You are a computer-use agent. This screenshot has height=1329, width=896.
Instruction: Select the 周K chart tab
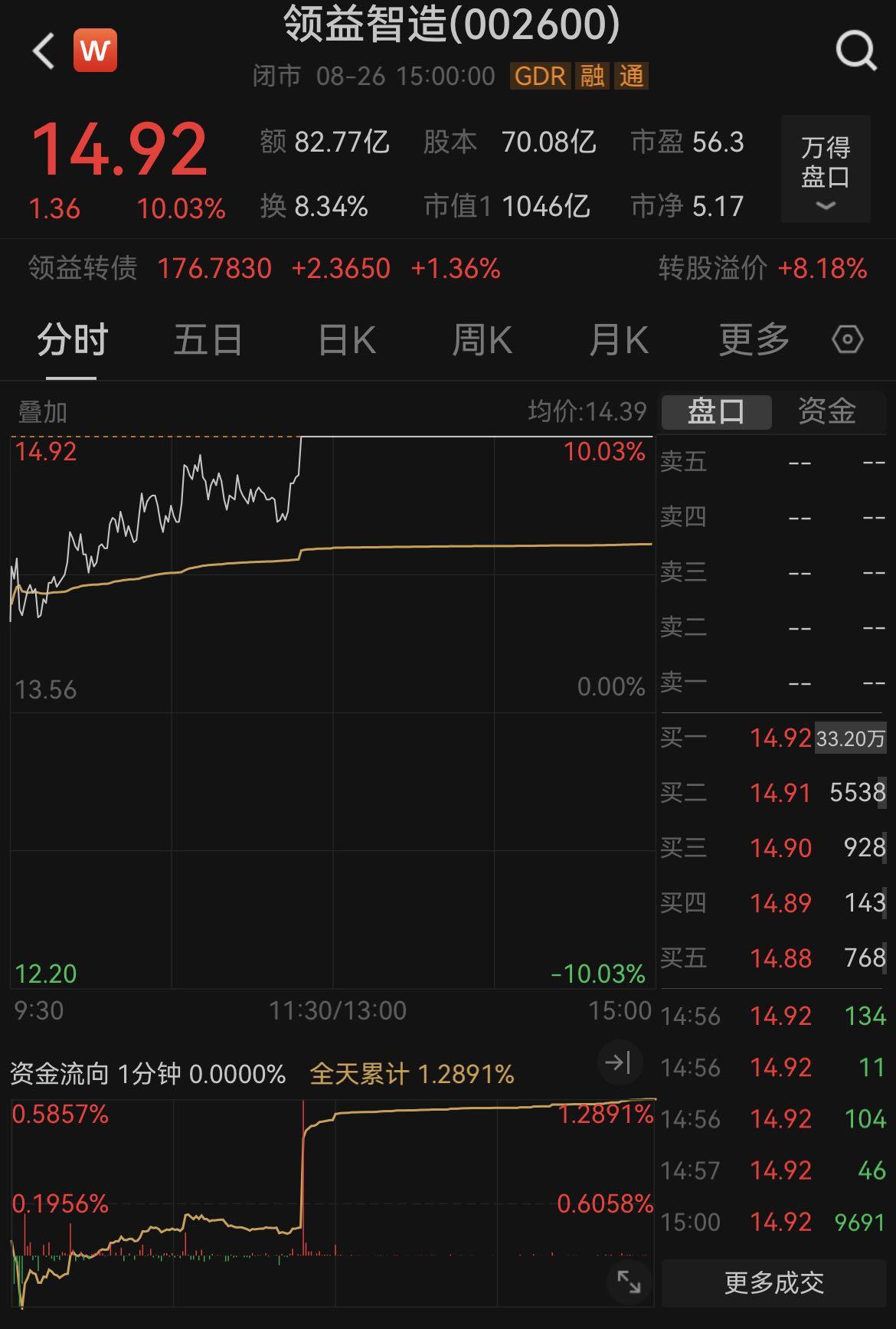(x=482, y=340)
